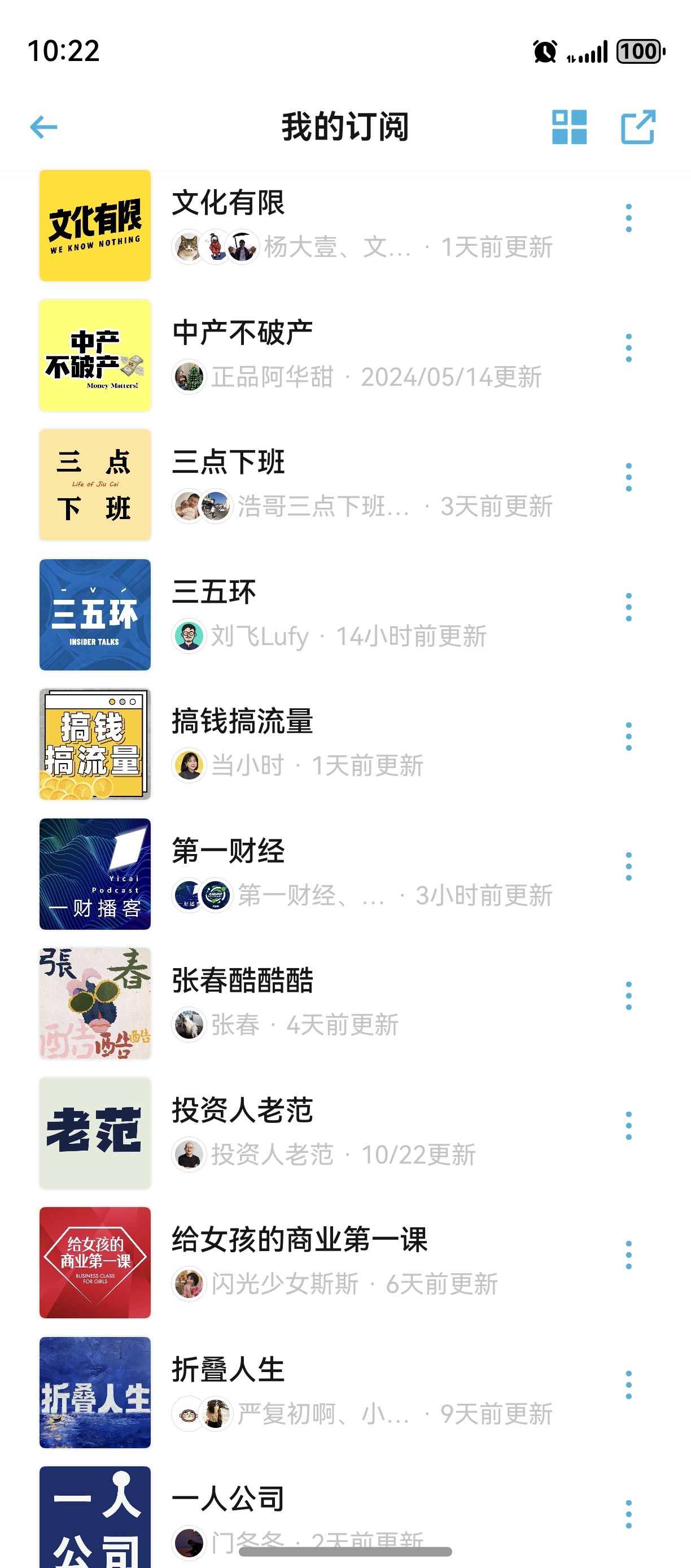Share my subscription list

[637, 127]
